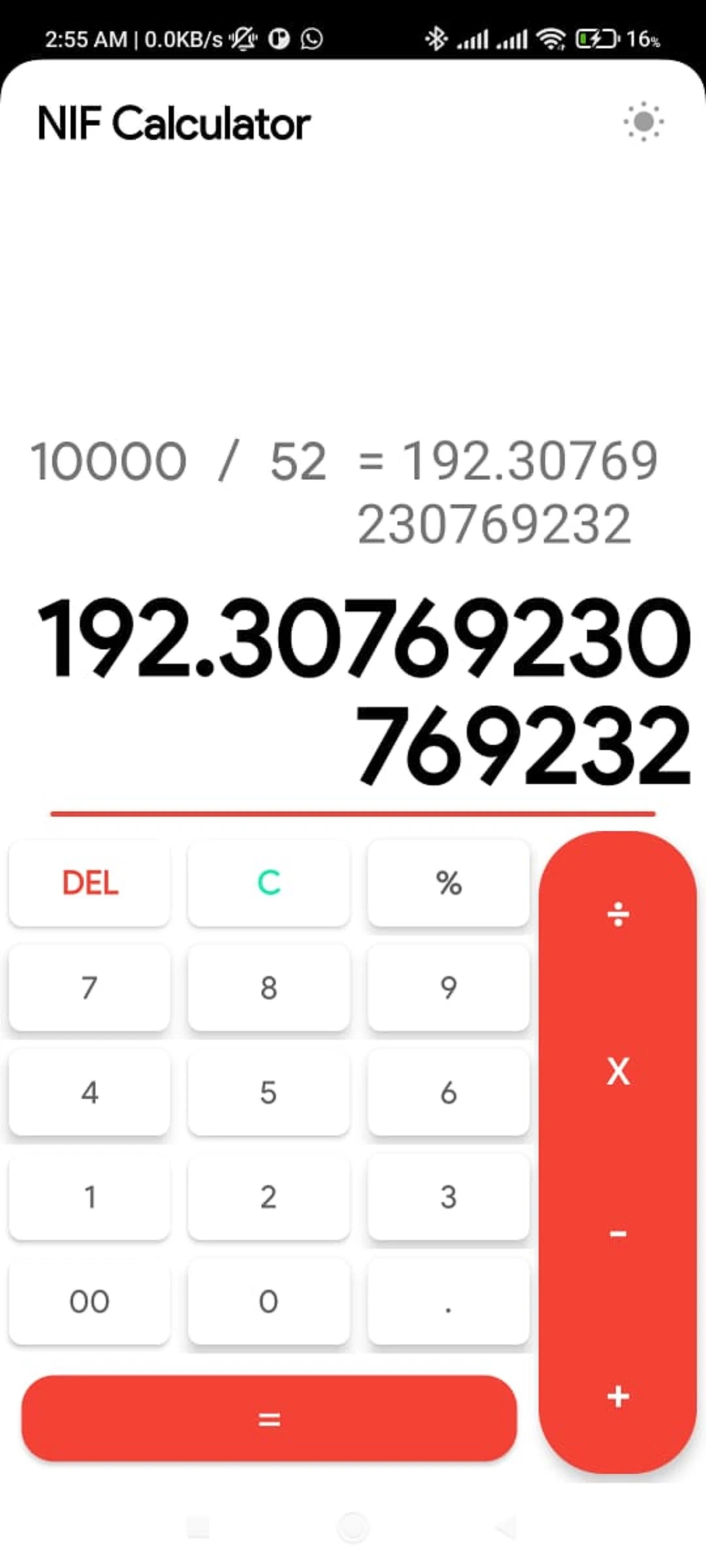Select the minus operator

[x=618, y=1234]
